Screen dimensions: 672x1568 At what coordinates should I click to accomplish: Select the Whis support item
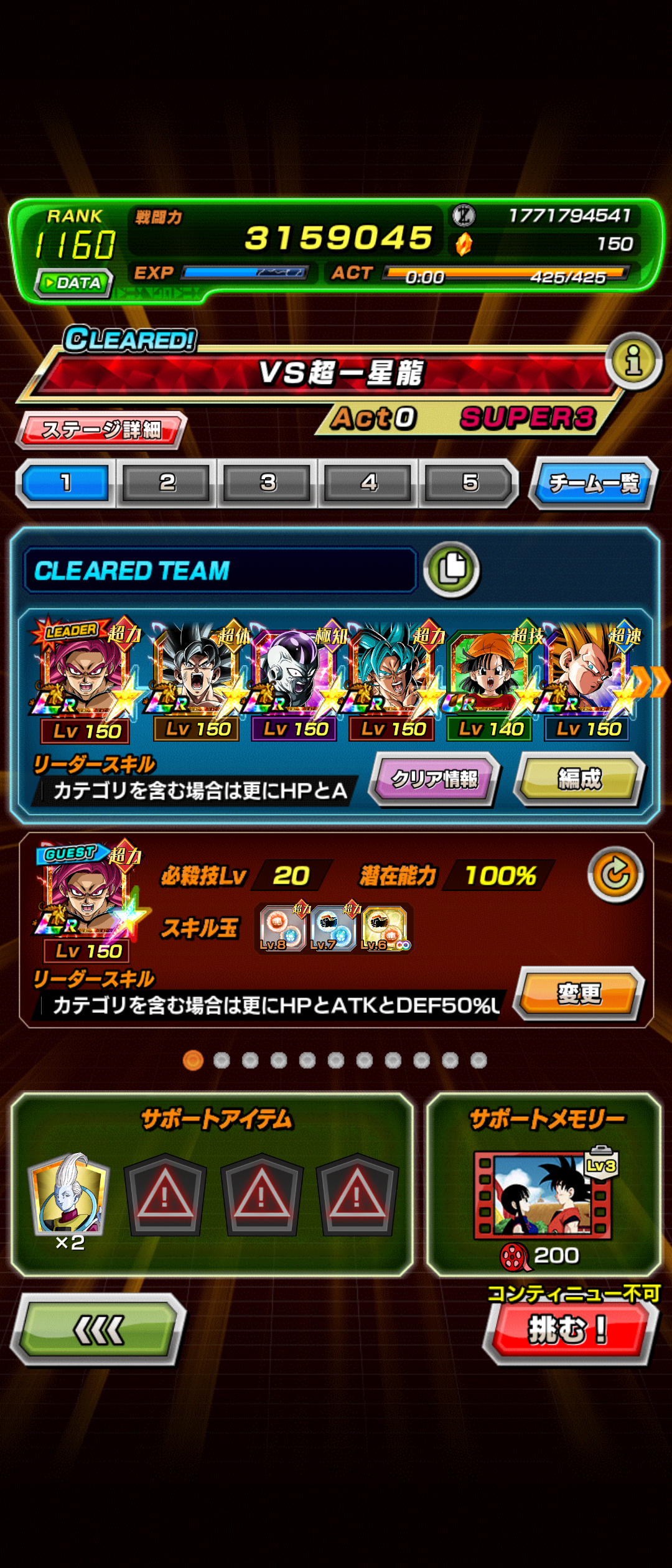70,1195
